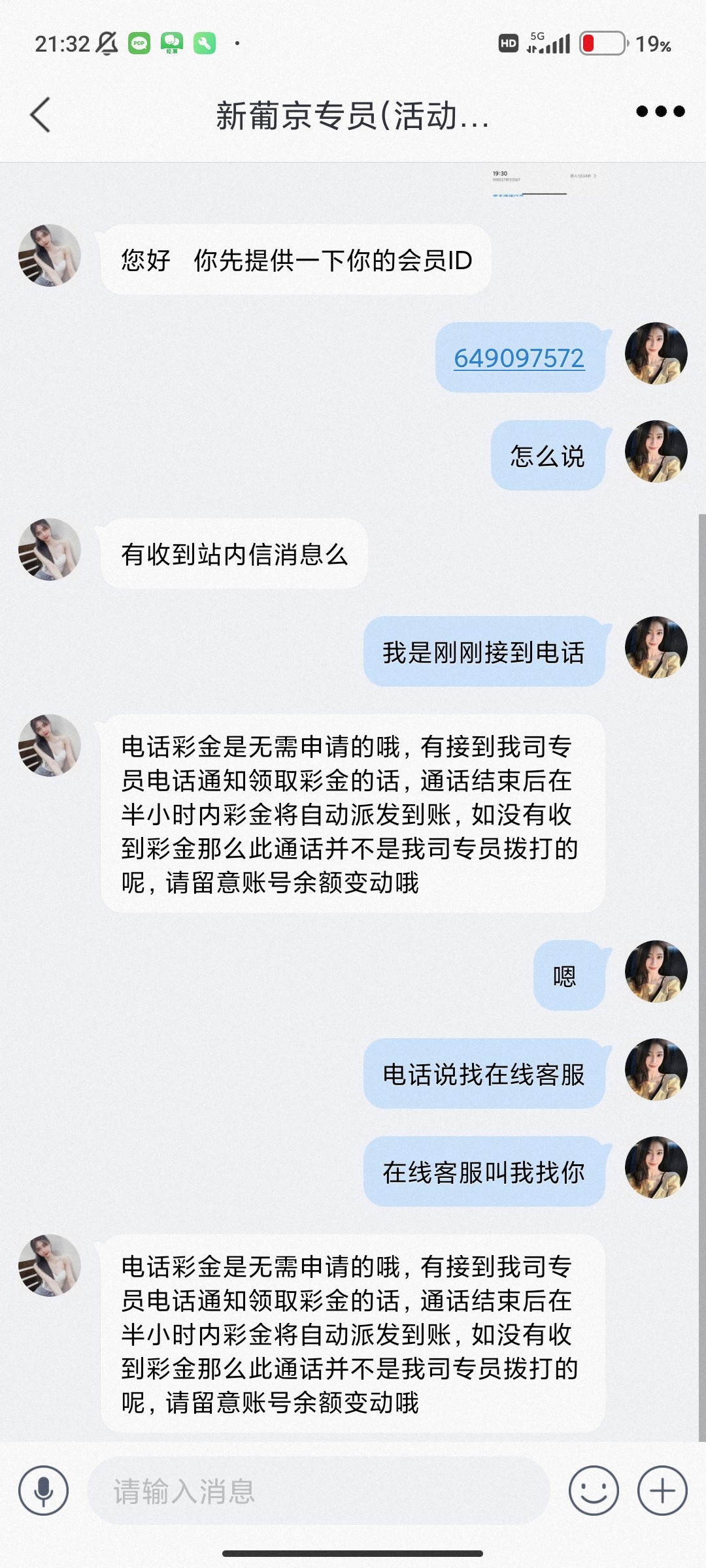Focus the message input field
This screenshot has width=706, height=1568.
pos(318,1491)
